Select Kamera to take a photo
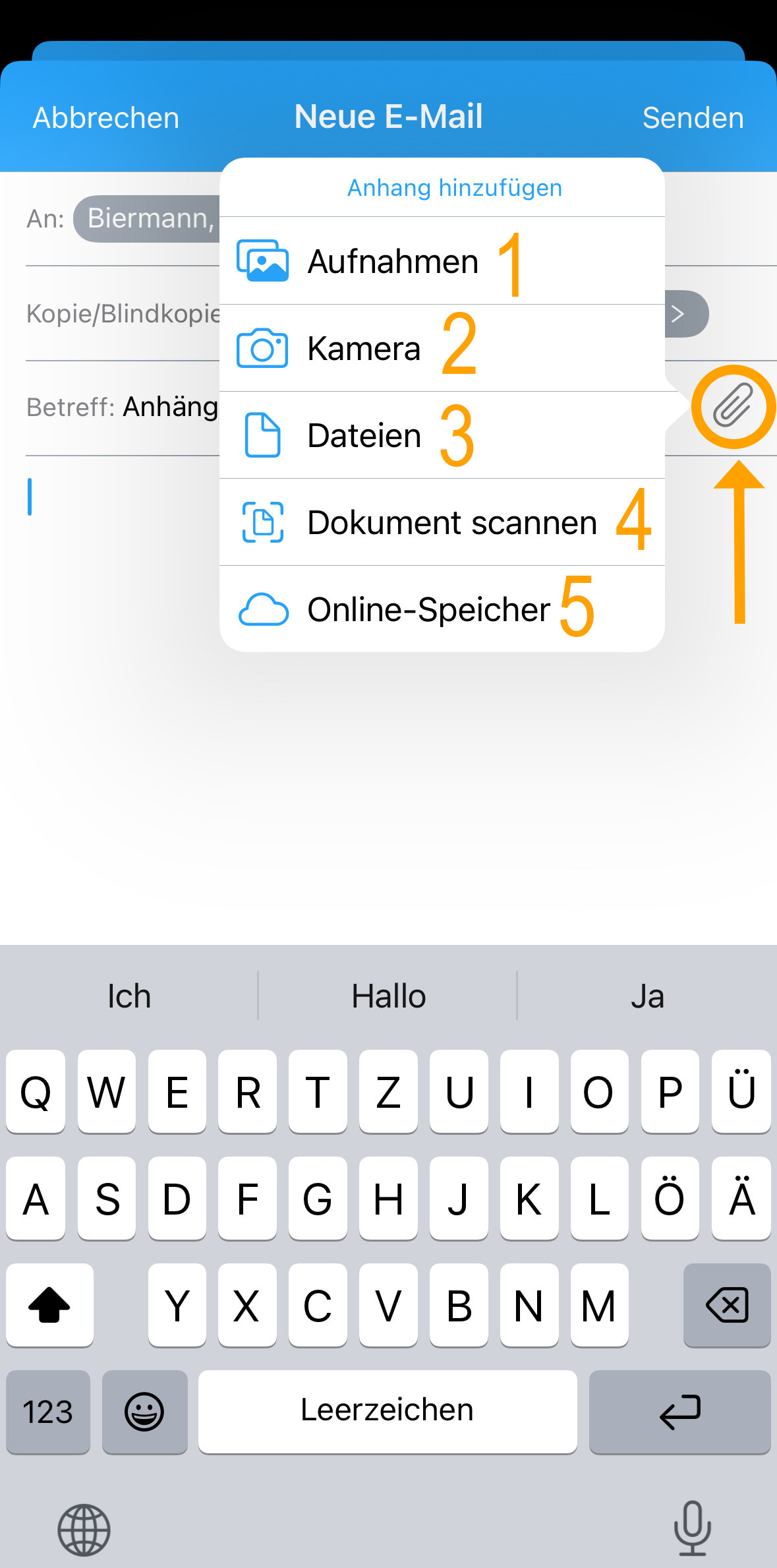777x1568 pixels. [442, 348]
